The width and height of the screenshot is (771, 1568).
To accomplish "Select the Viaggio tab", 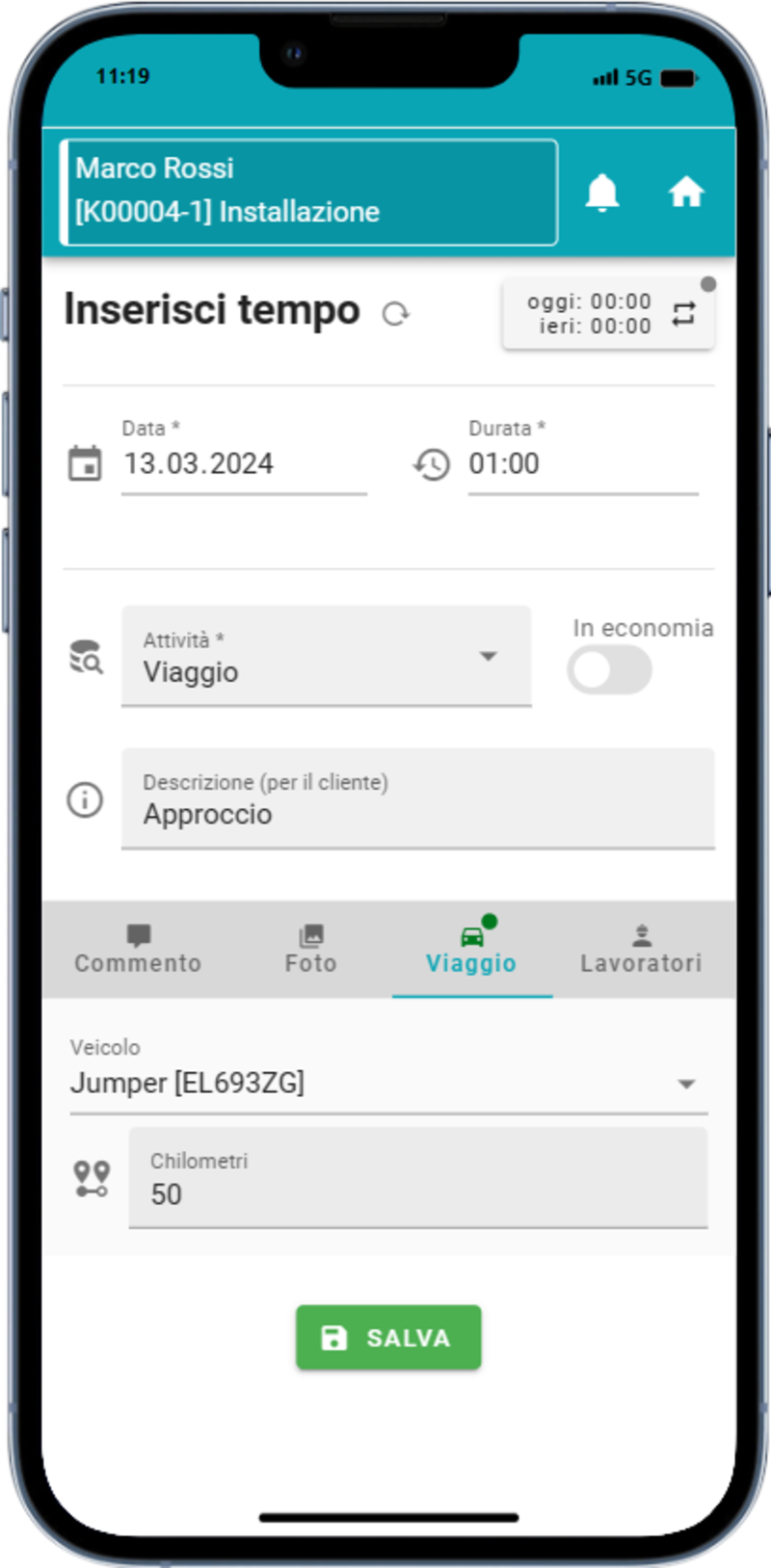I will pos(471,950).
